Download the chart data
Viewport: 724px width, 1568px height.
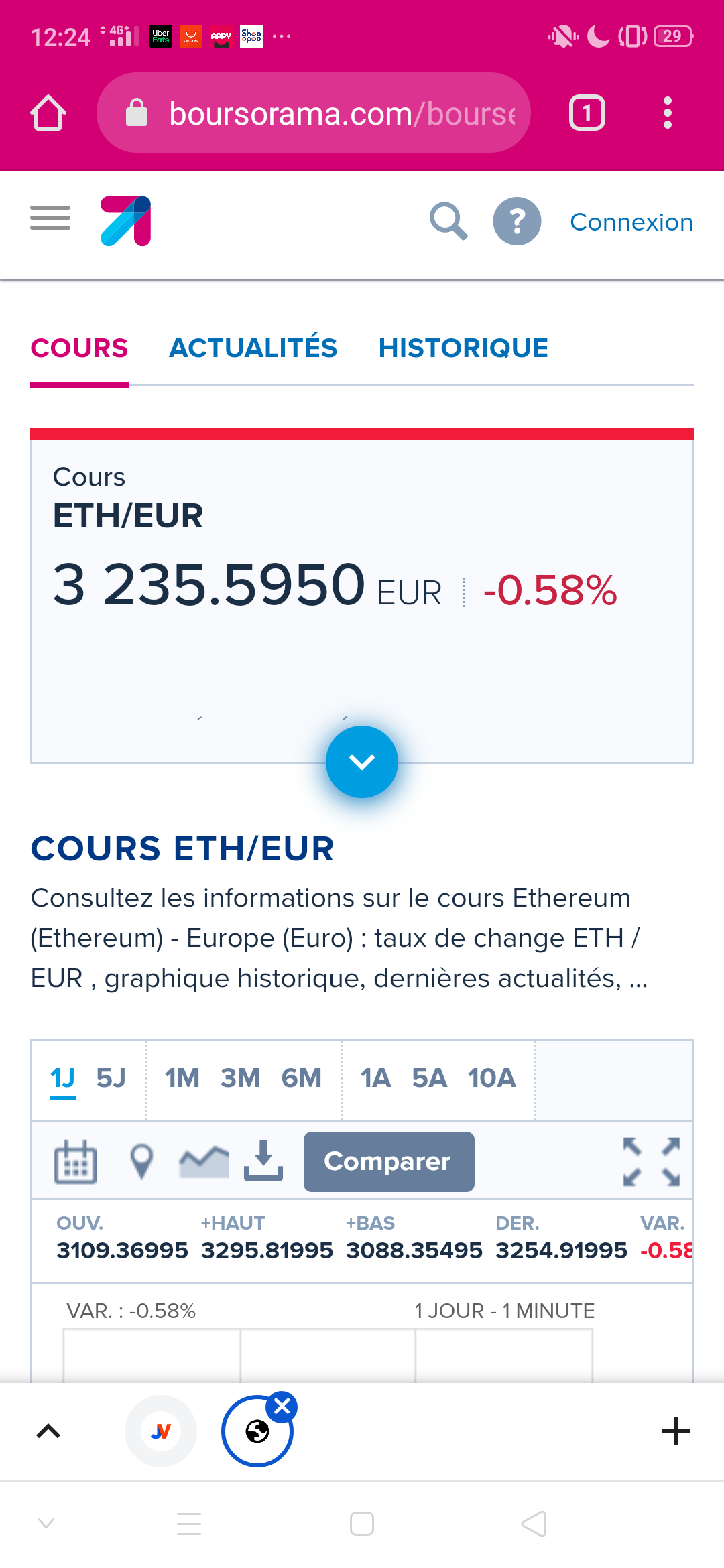pyautogui.click(x=263, y=1161)
